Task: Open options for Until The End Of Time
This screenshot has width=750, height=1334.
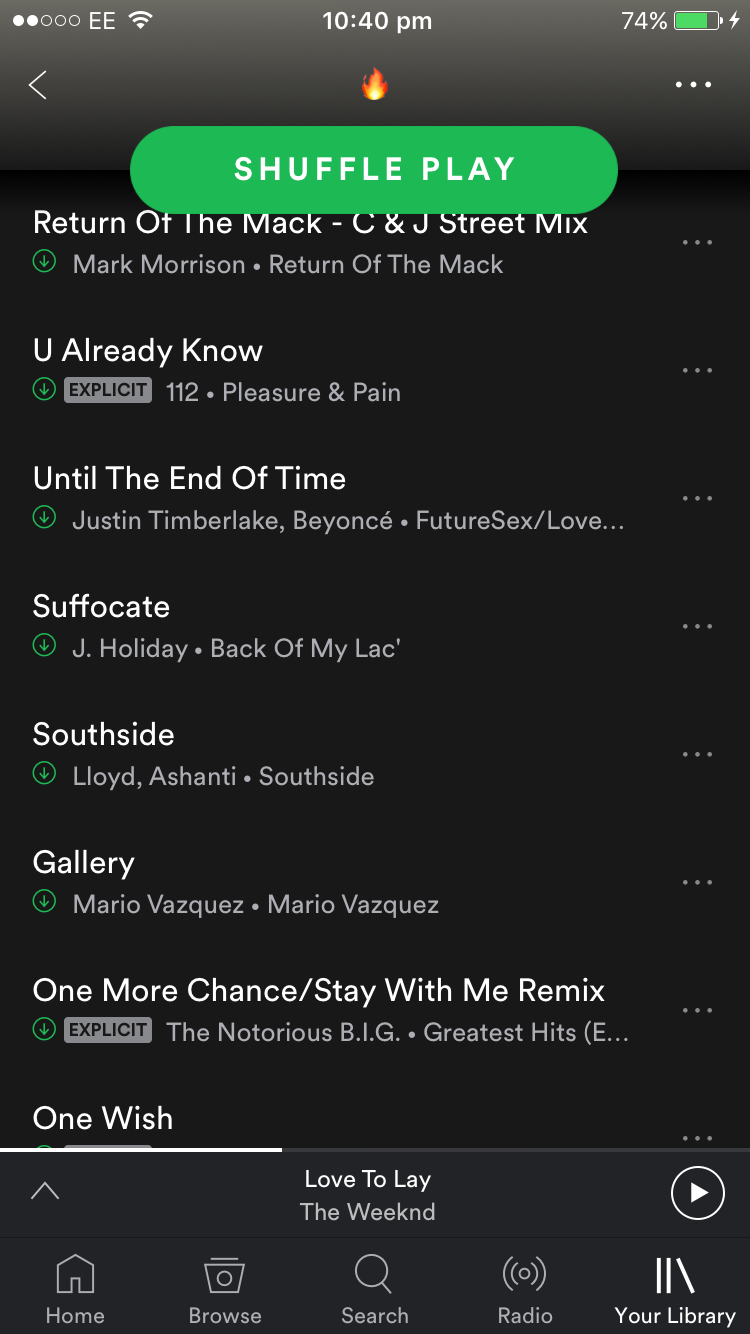Action: point(697,498)
